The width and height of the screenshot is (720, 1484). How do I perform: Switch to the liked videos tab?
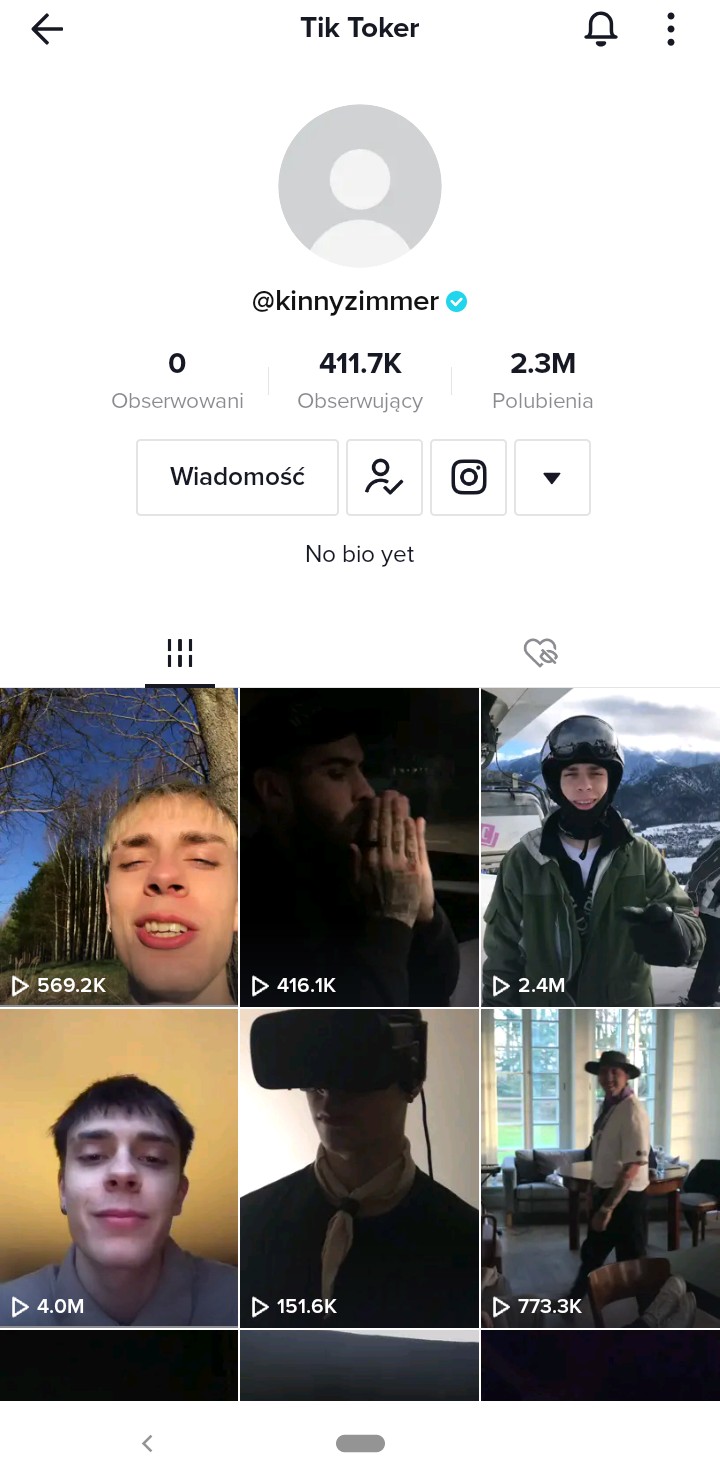[540, 654]
